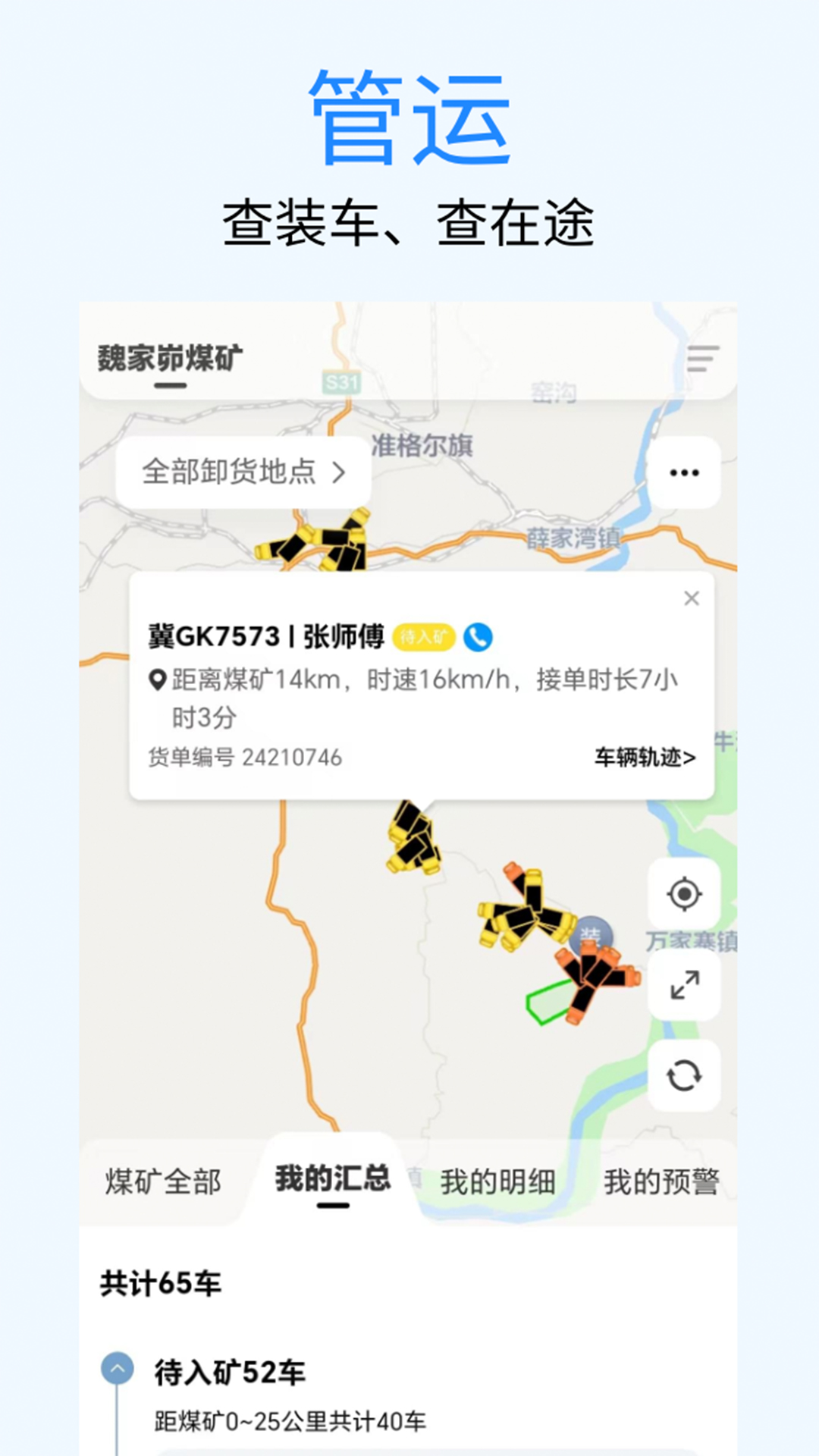Tap the yellow 待入矿 status badge

pos(425,638)
